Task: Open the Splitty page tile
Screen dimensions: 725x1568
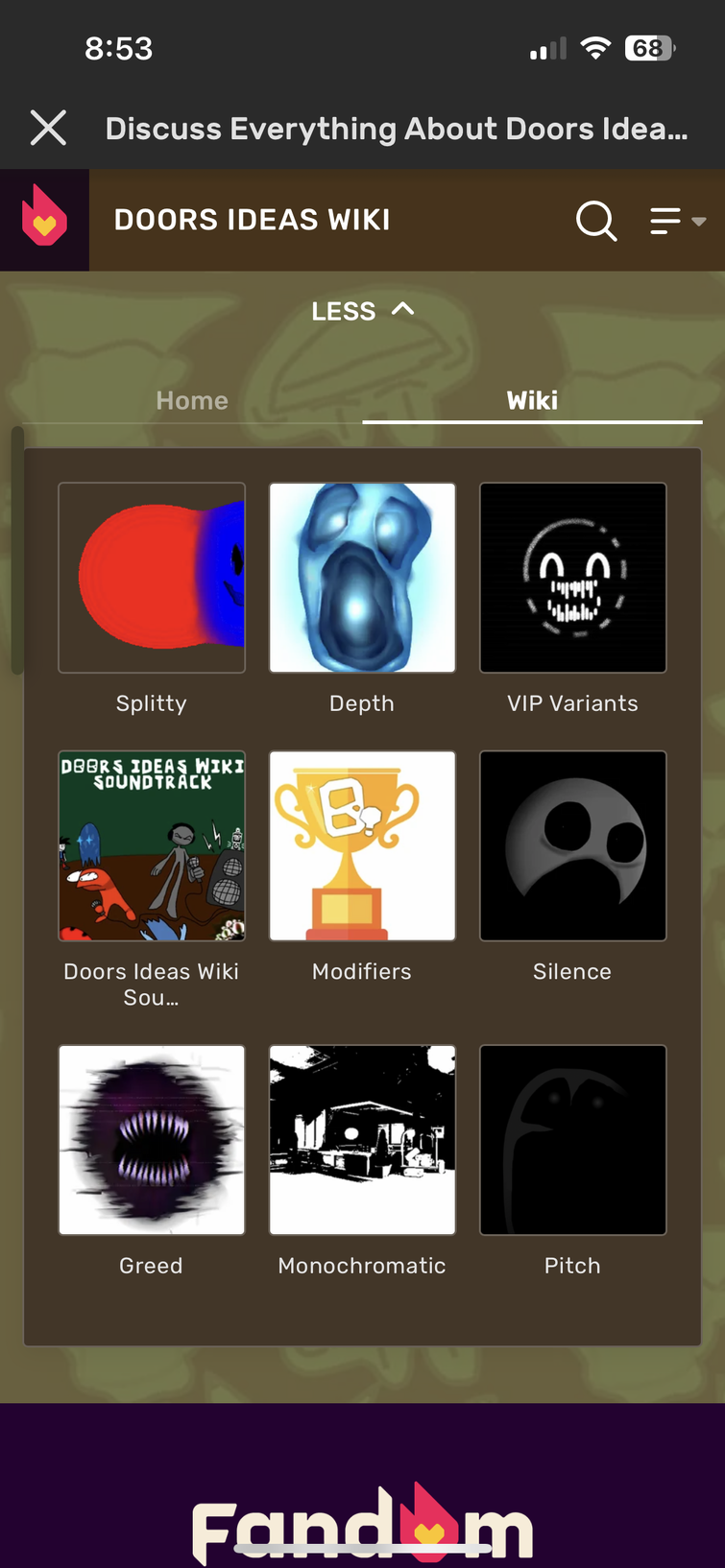Action: [x=152, y=578]
